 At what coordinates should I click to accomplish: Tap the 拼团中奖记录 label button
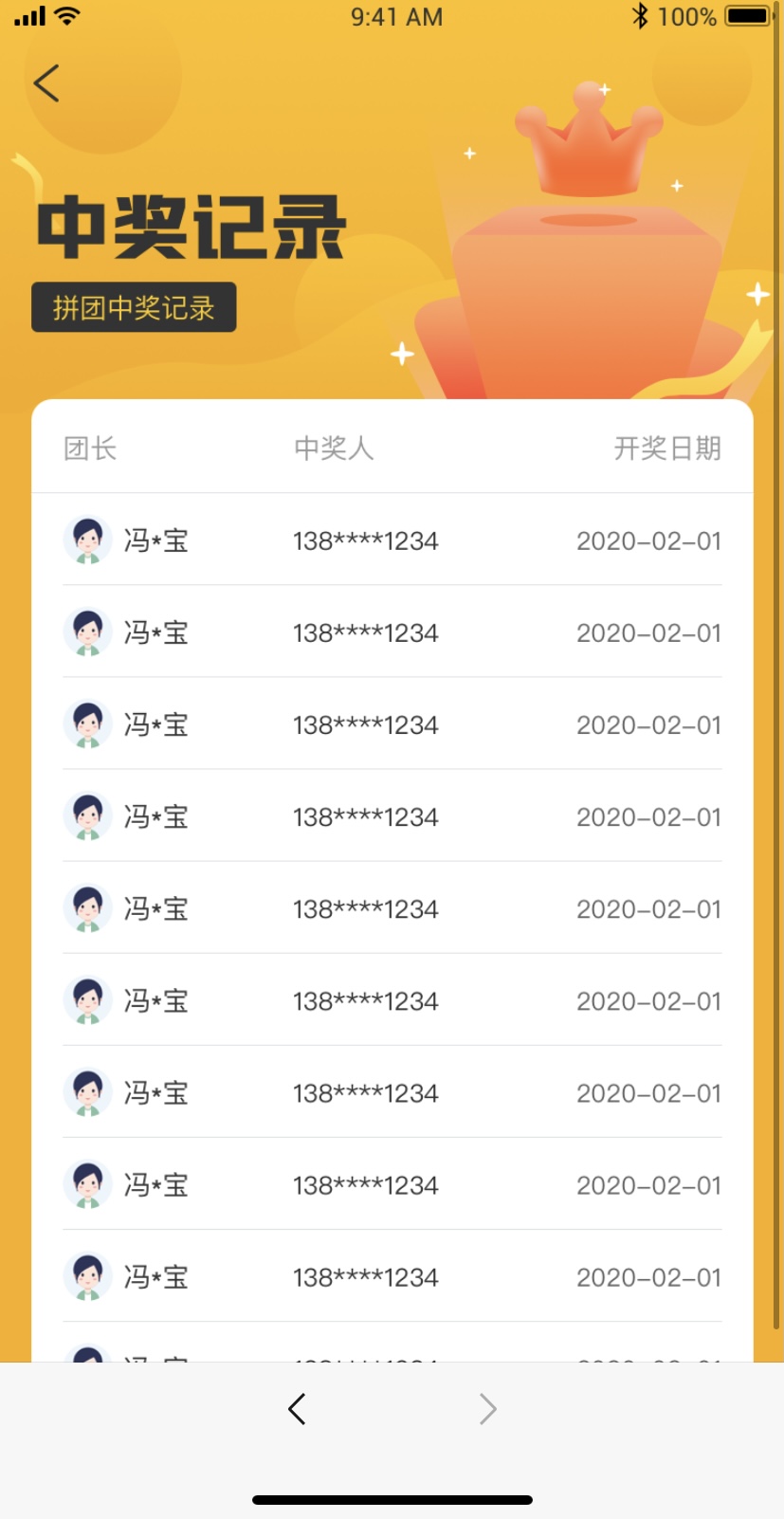[134, 307]
